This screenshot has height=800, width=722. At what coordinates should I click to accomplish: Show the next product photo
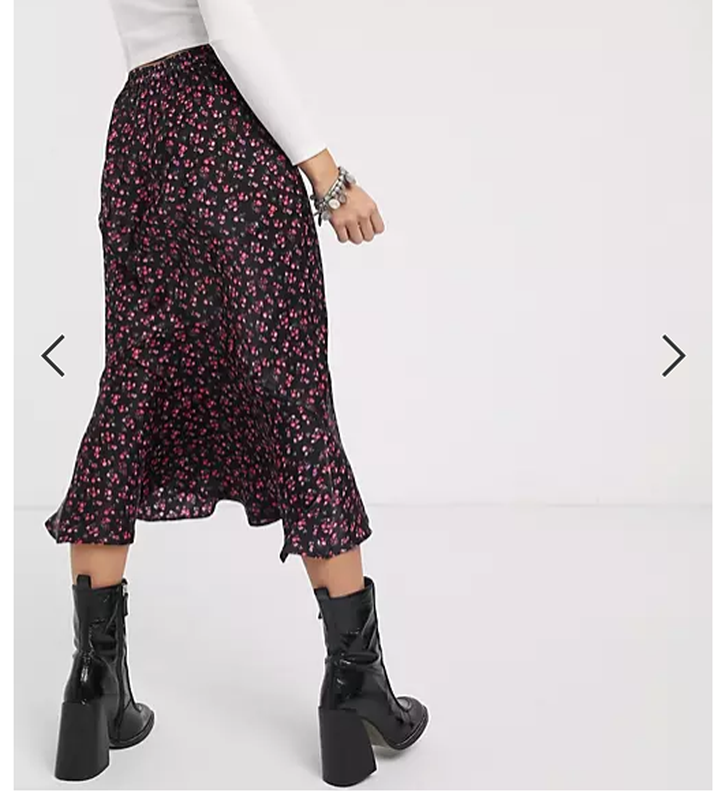coord(673,356)
